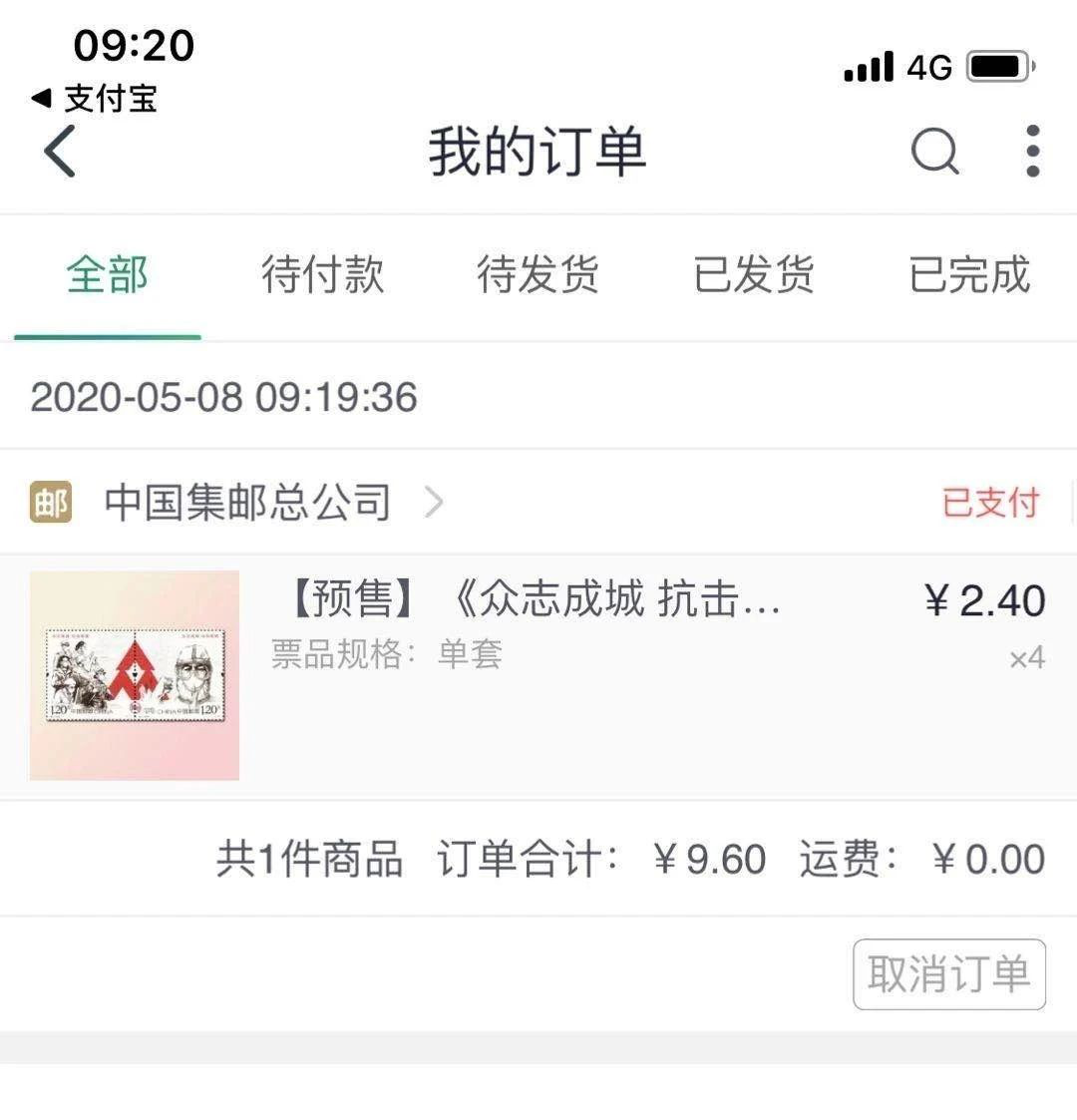Open the three-dot overflow menu
The height and width of the screenshot is (1120, 1077).
point(1033,152)
